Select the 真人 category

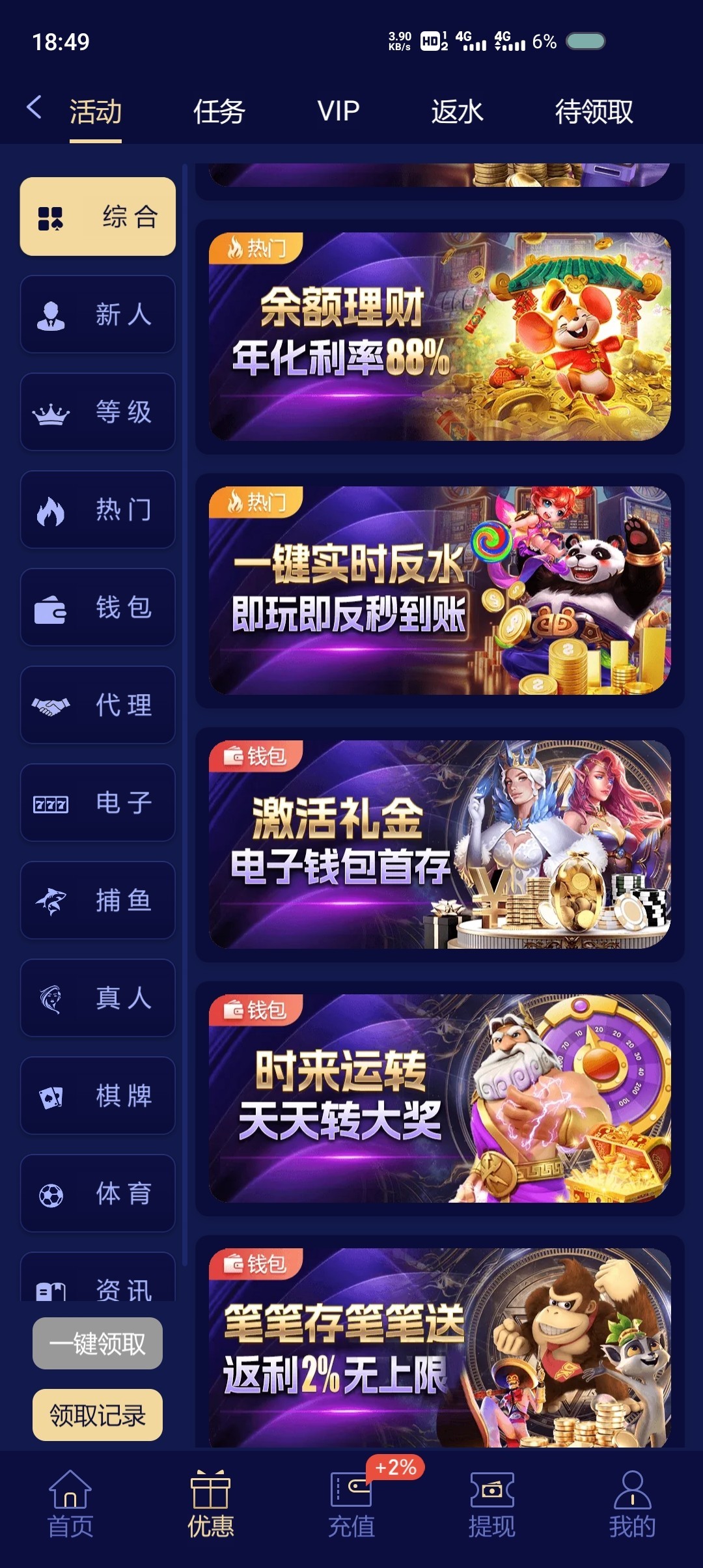coord(98,998)
